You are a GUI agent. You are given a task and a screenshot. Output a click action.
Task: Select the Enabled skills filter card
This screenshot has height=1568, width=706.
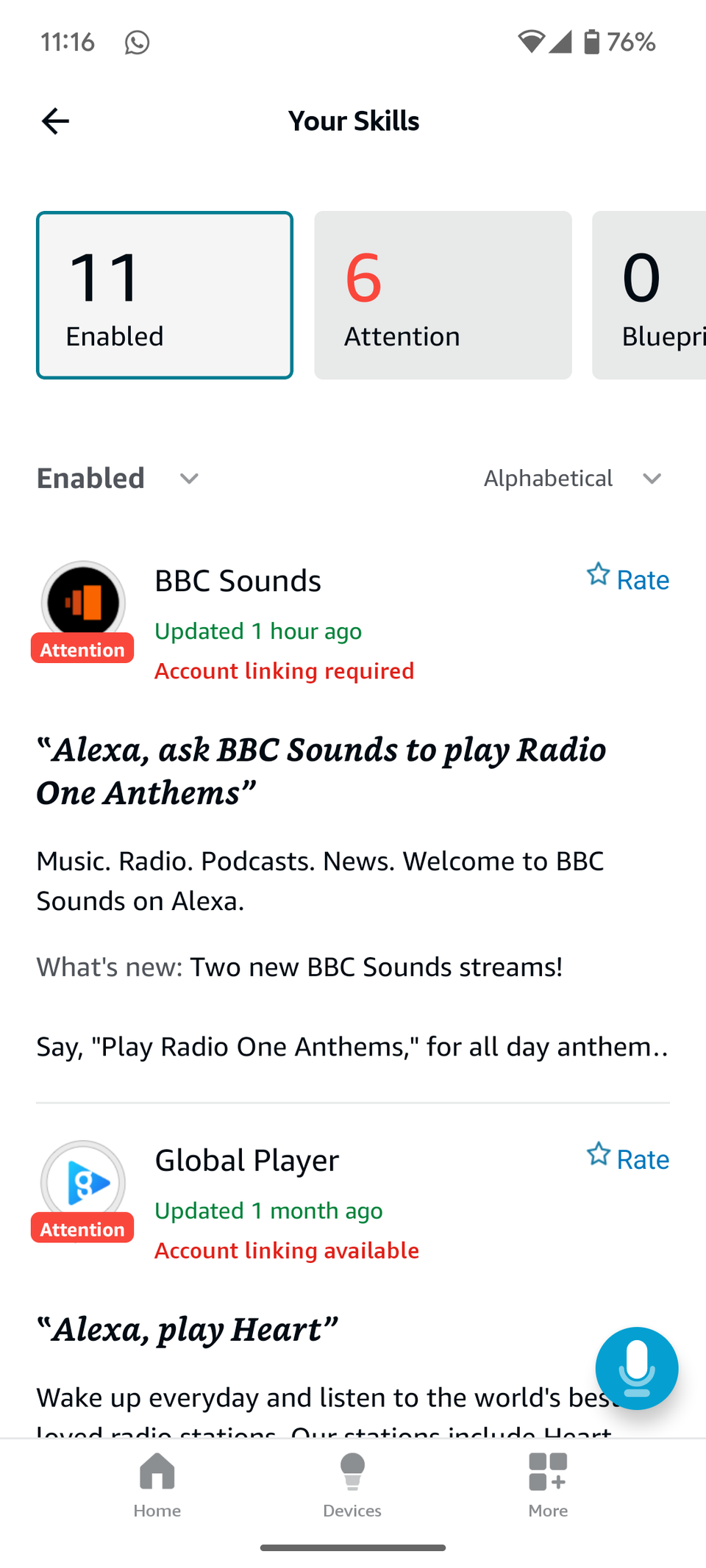[164, 294]
